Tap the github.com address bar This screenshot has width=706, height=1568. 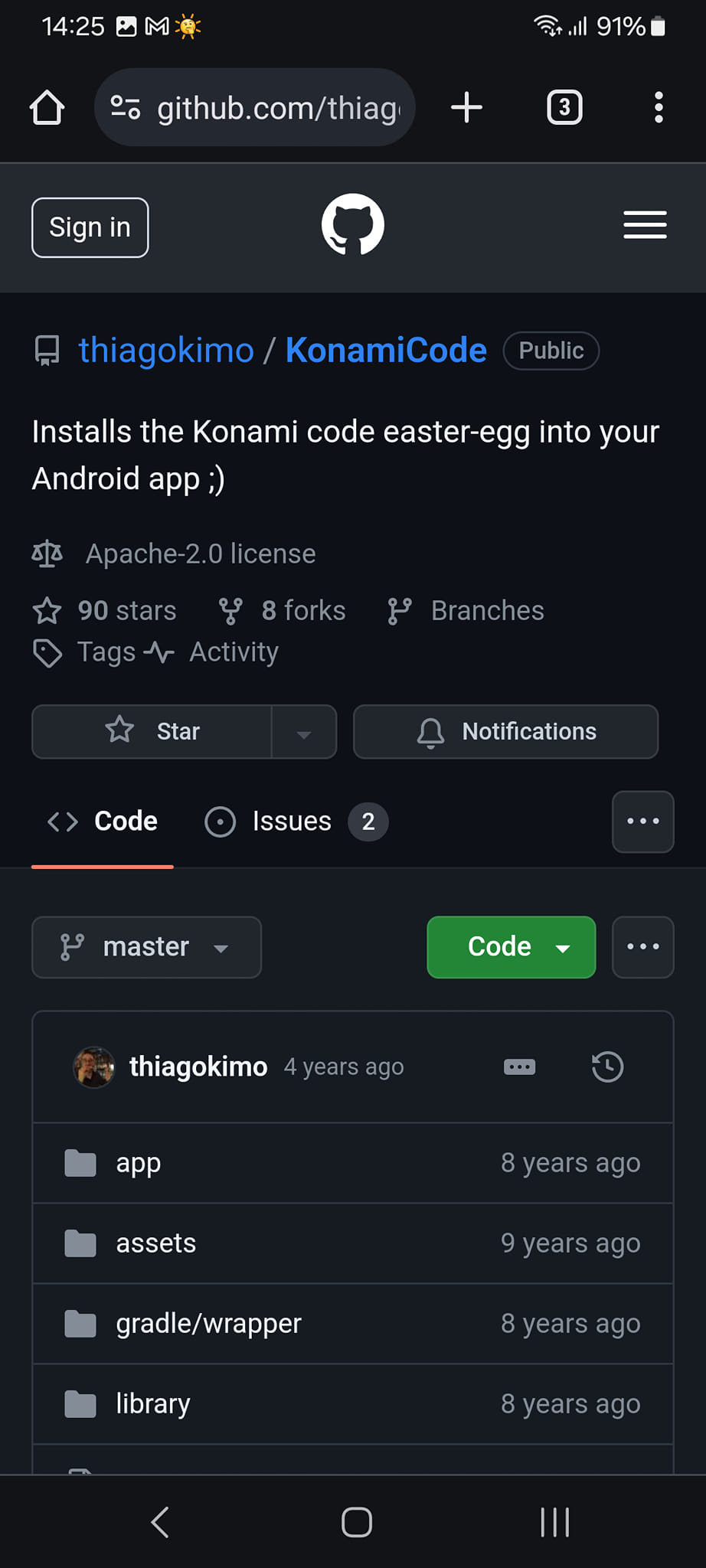click(x=276, y=108)
